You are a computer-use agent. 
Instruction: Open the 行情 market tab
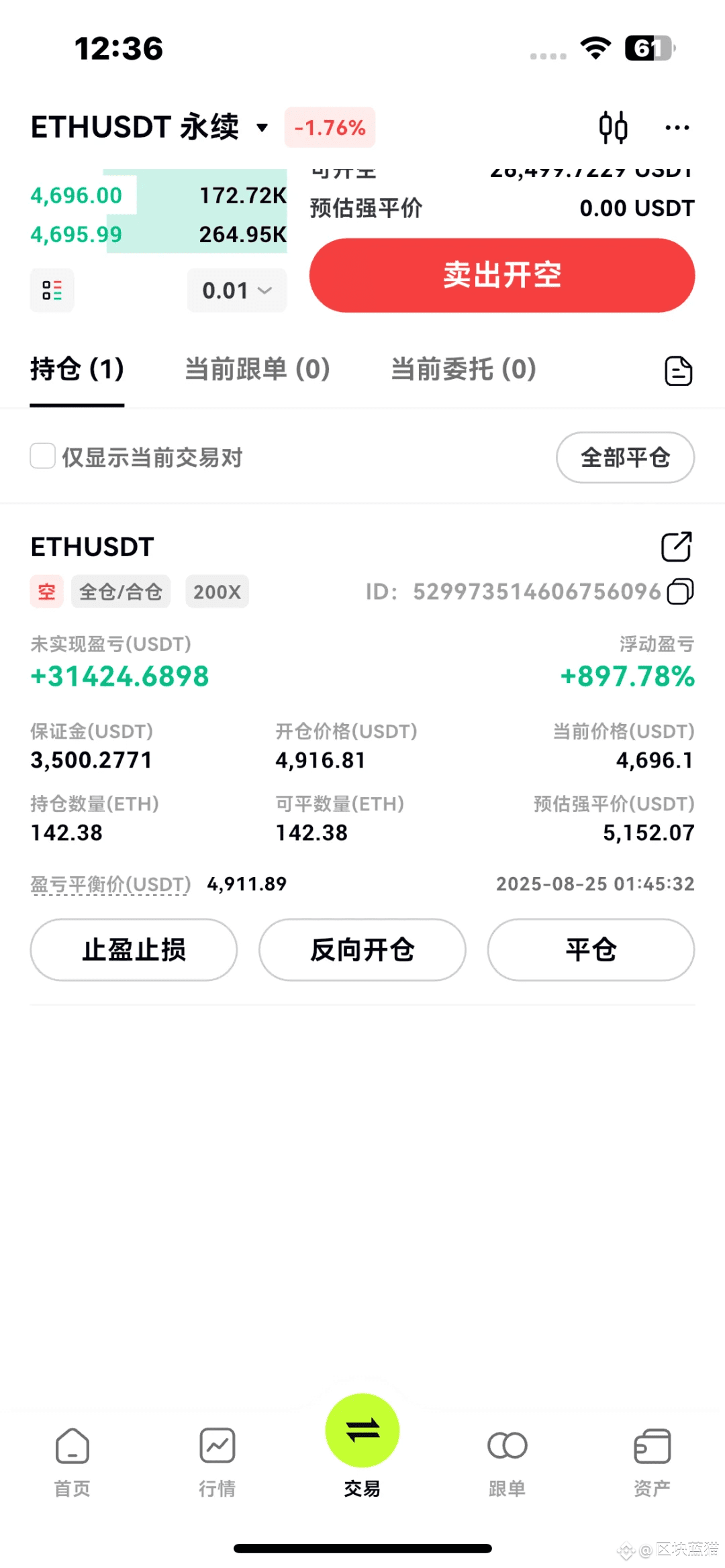(x=217, y=1463)
